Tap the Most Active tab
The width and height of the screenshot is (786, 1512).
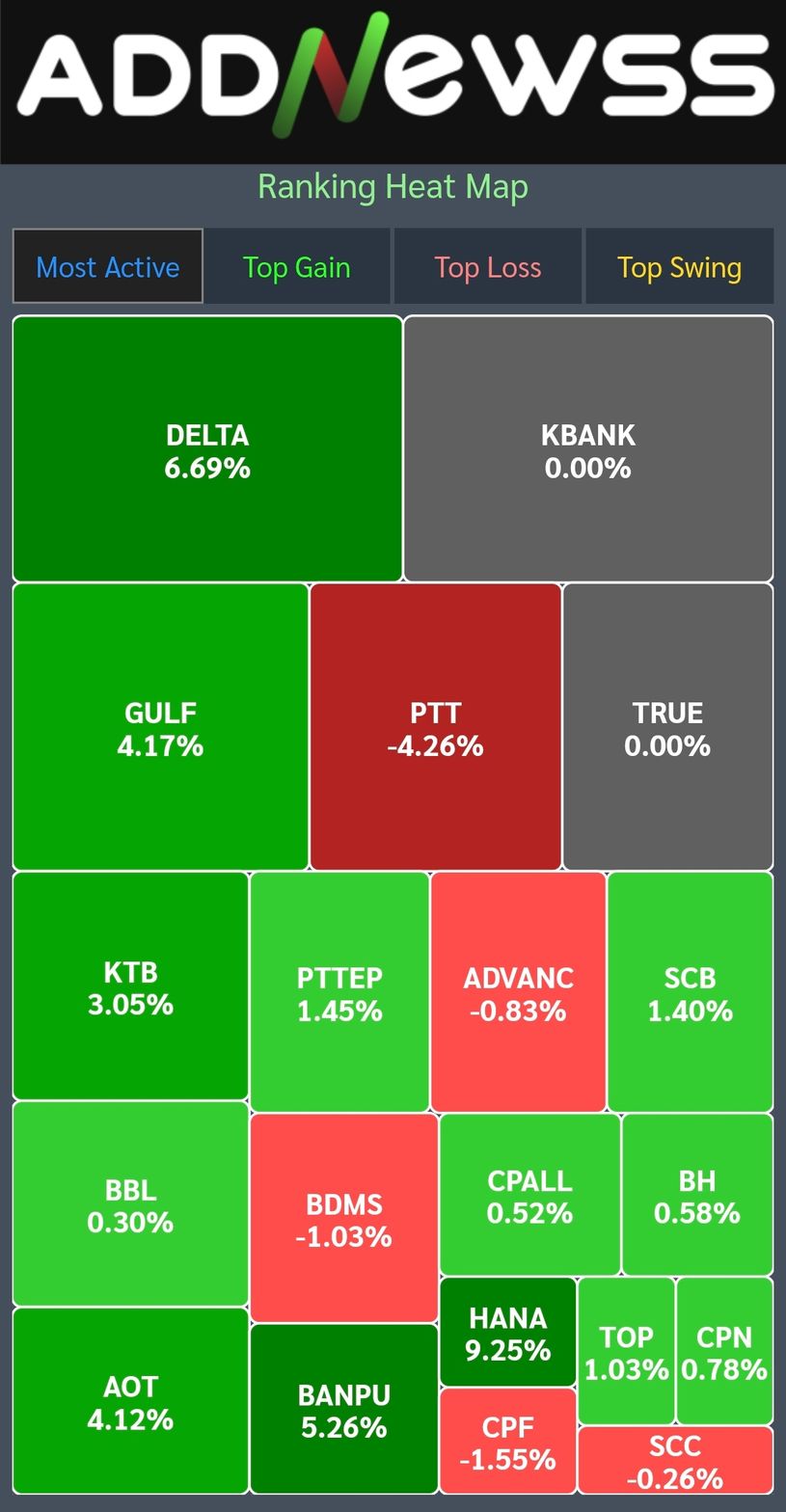[108, 267]
